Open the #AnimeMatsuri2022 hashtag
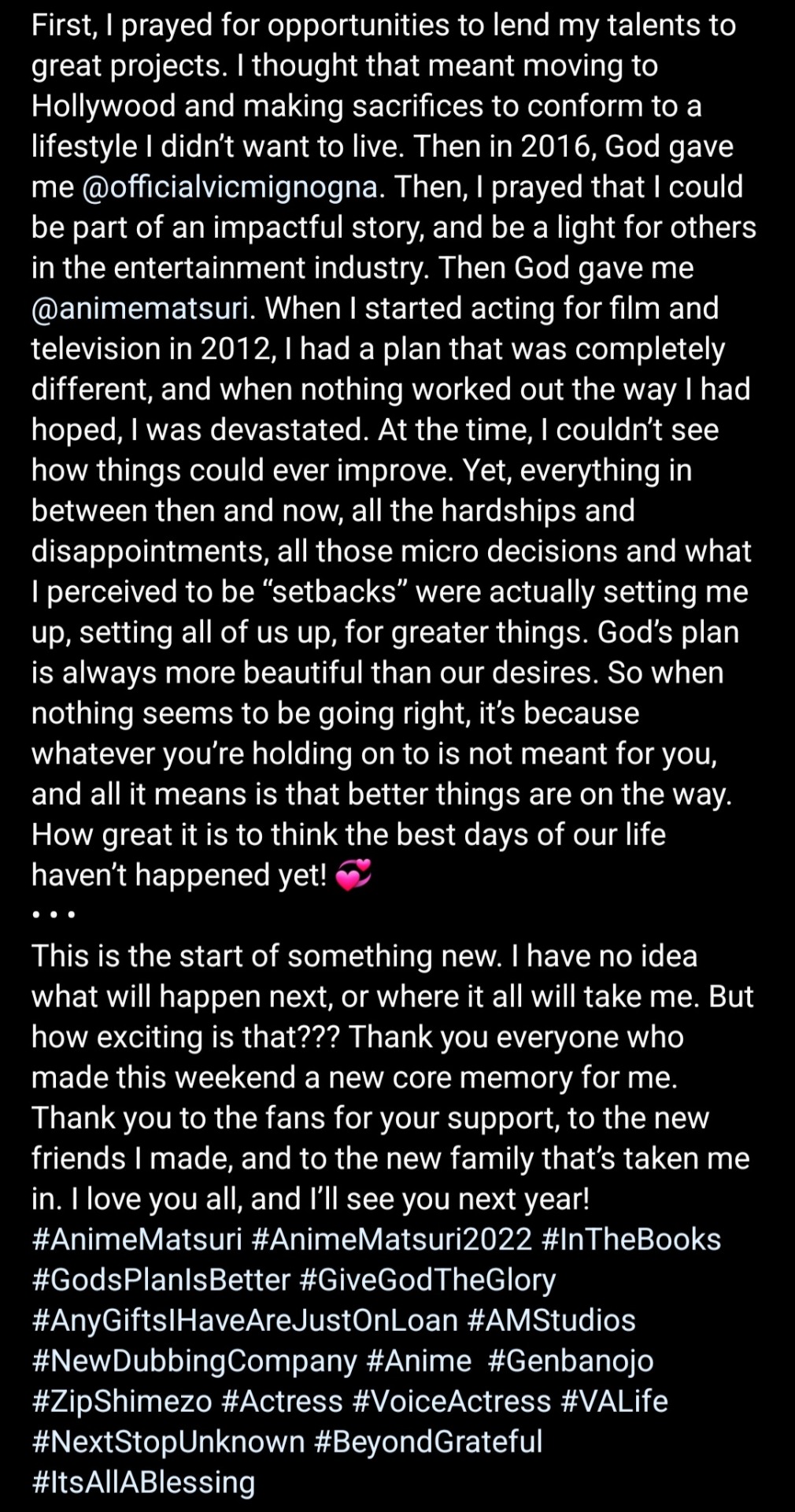The height and width of the screenshot is (1512, 795). (x=392, y=1239)
